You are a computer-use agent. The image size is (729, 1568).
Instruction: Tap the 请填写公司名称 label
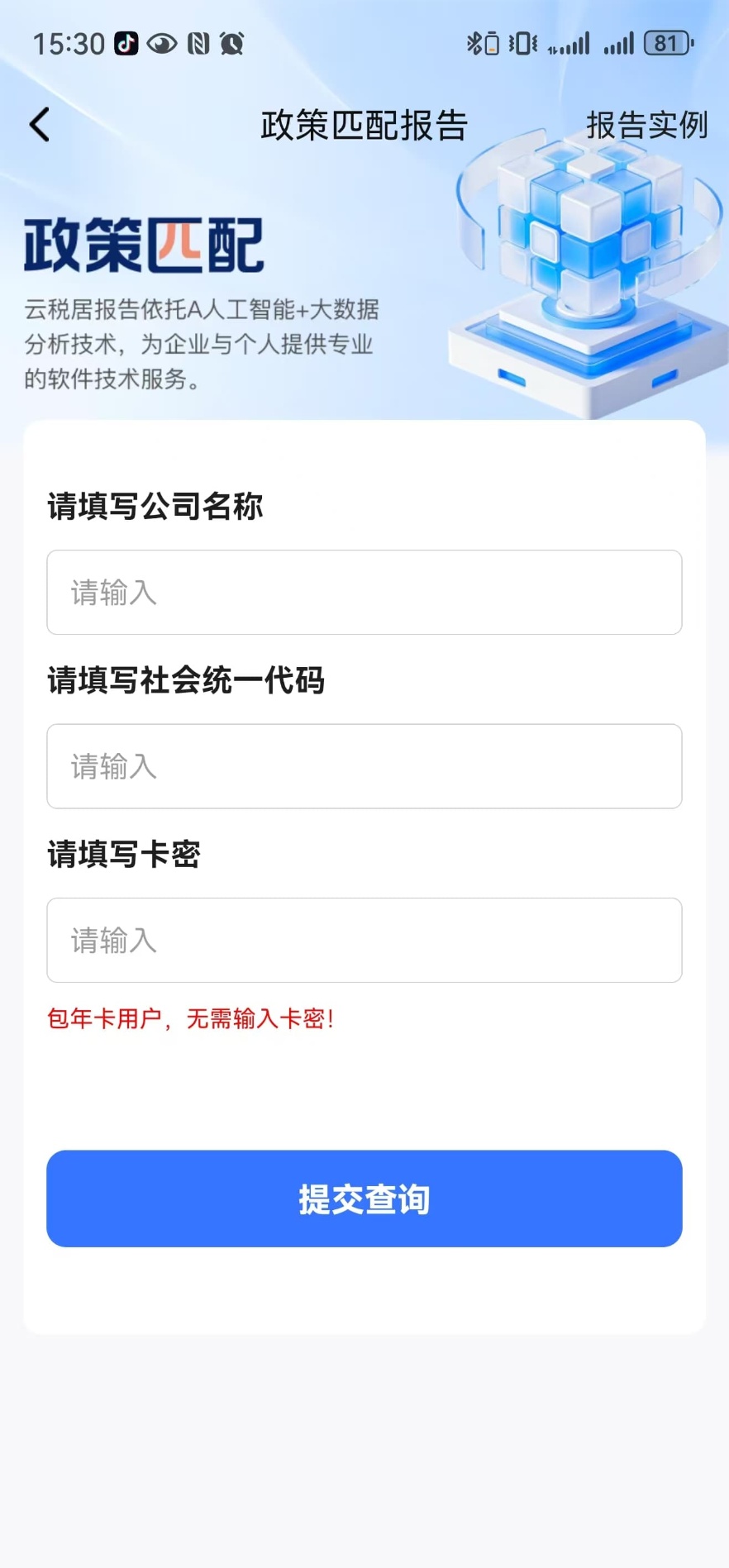[x=156, y=508]
